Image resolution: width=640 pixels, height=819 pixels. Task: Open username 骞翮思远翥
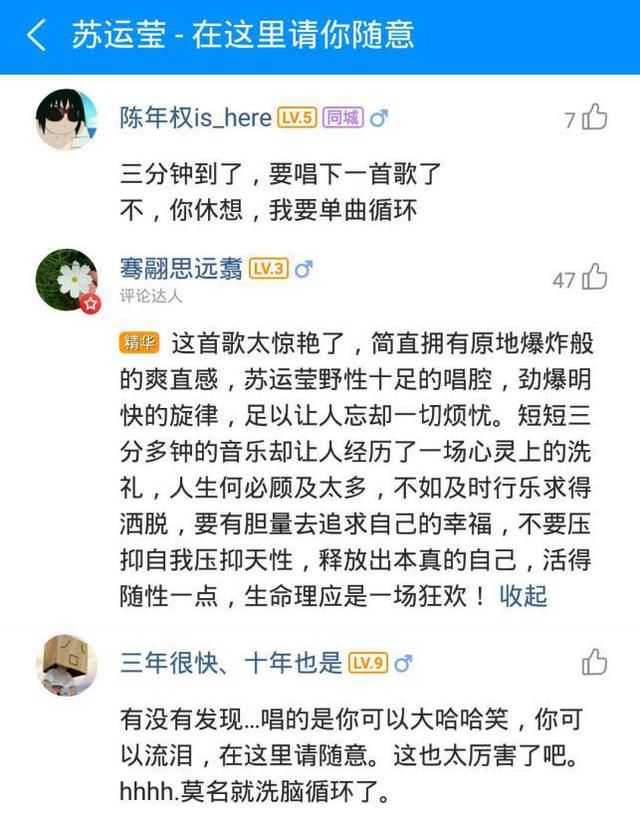click(x=181, y=268)
